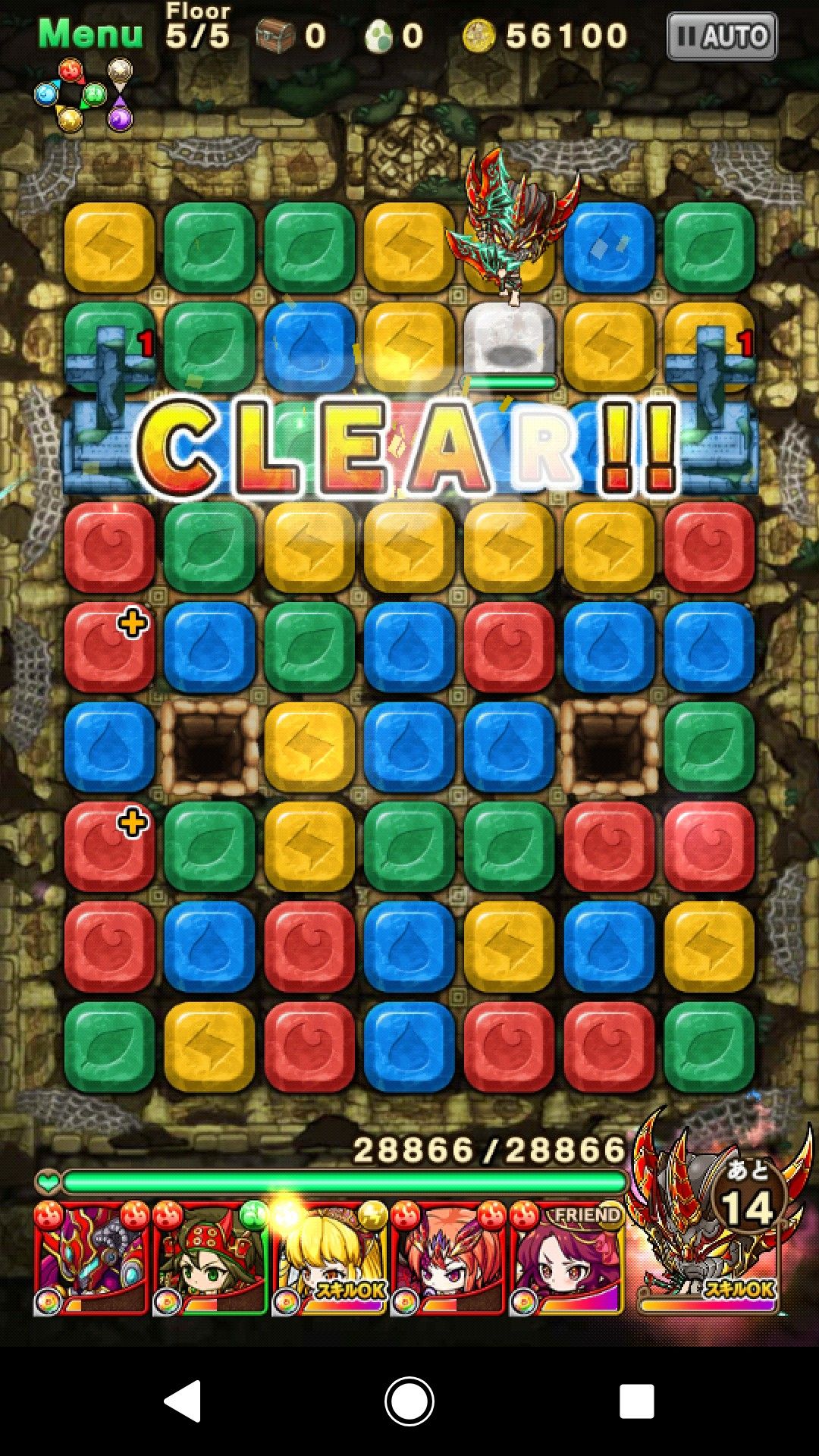The width and height of the screenshot is (819, 1456).
Task: Open the green Menu button
Action: coord(90,34)
